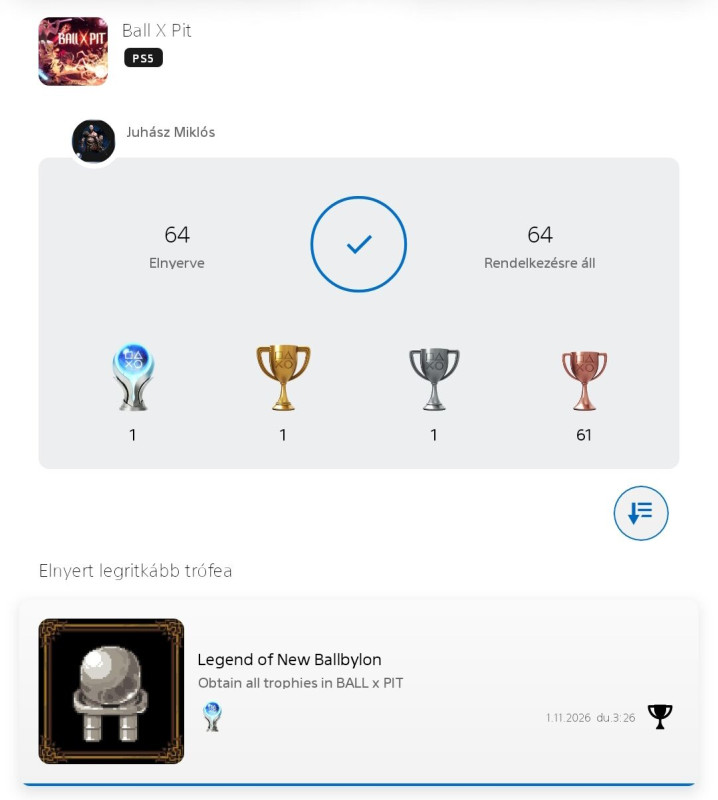View Juhász Miklós profile
Image resolution: width=718 pixels, height=800 pixels.
pyautogui.click(x=169, y=132)
